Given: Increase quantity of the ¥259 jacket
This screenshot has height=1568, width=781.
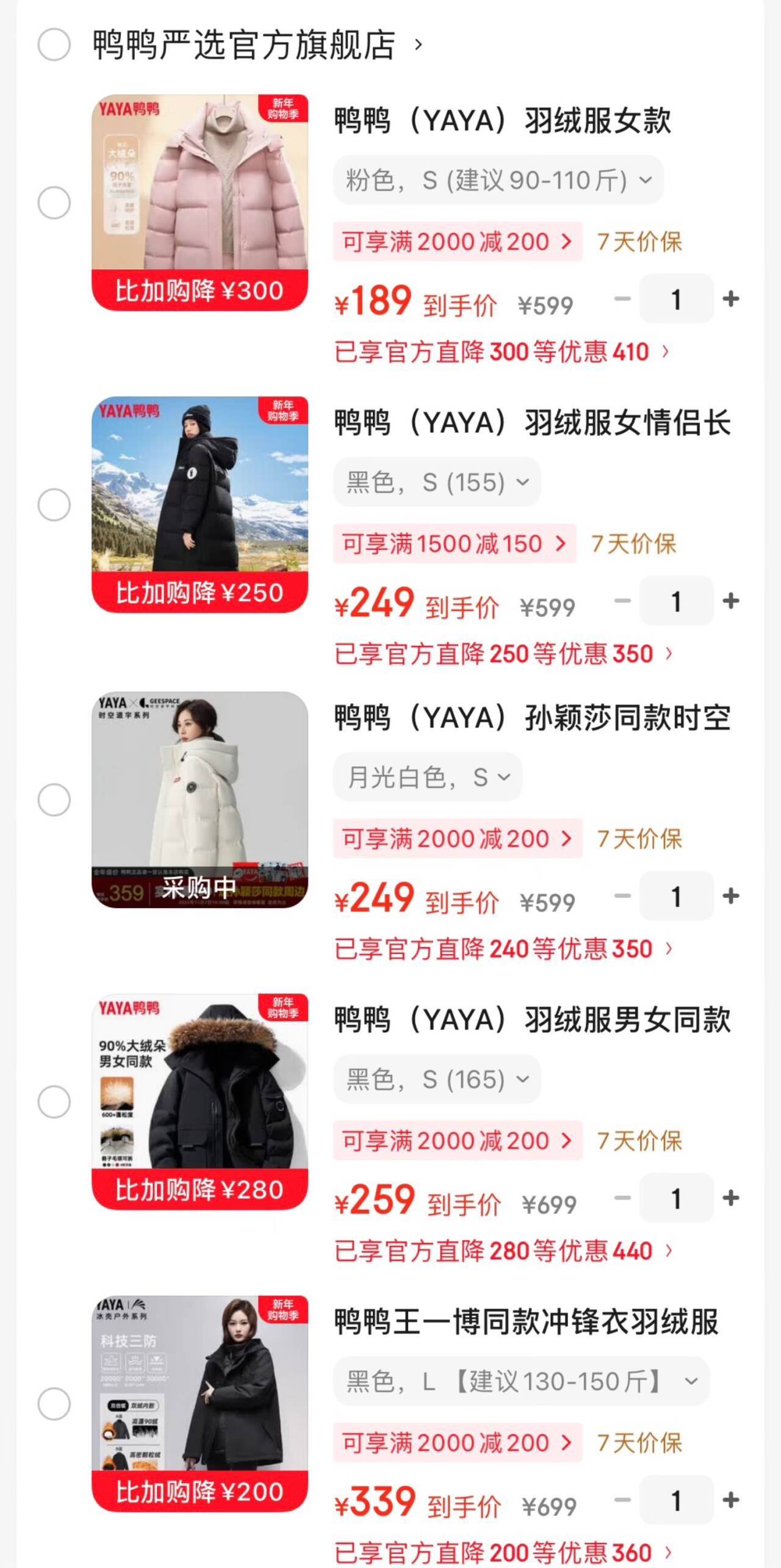Looking at the screenshot, I should (x=730, y=1198).
